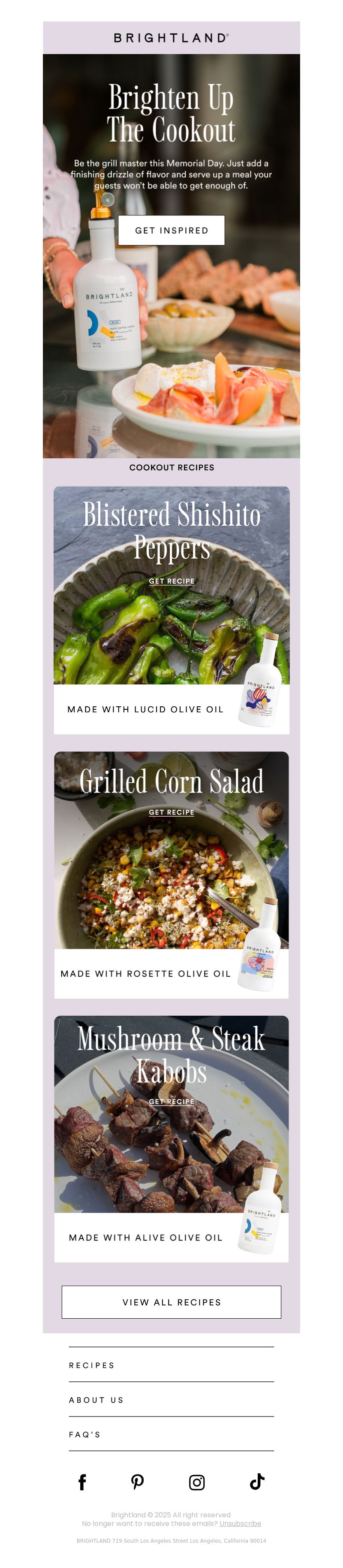
Task: Tap VIEW ALL RECIPES button
Action: [171, 1302]
